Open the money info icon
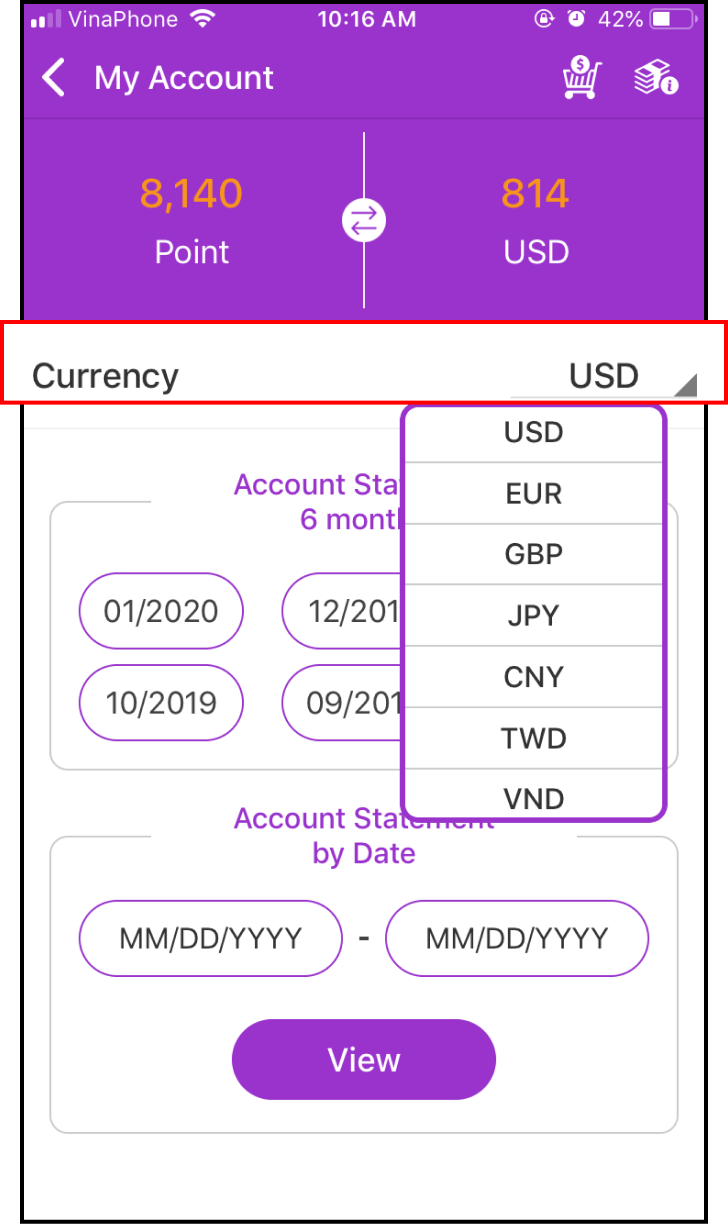The height and width of the screenshot is (1224, 728). click(656, 78)
